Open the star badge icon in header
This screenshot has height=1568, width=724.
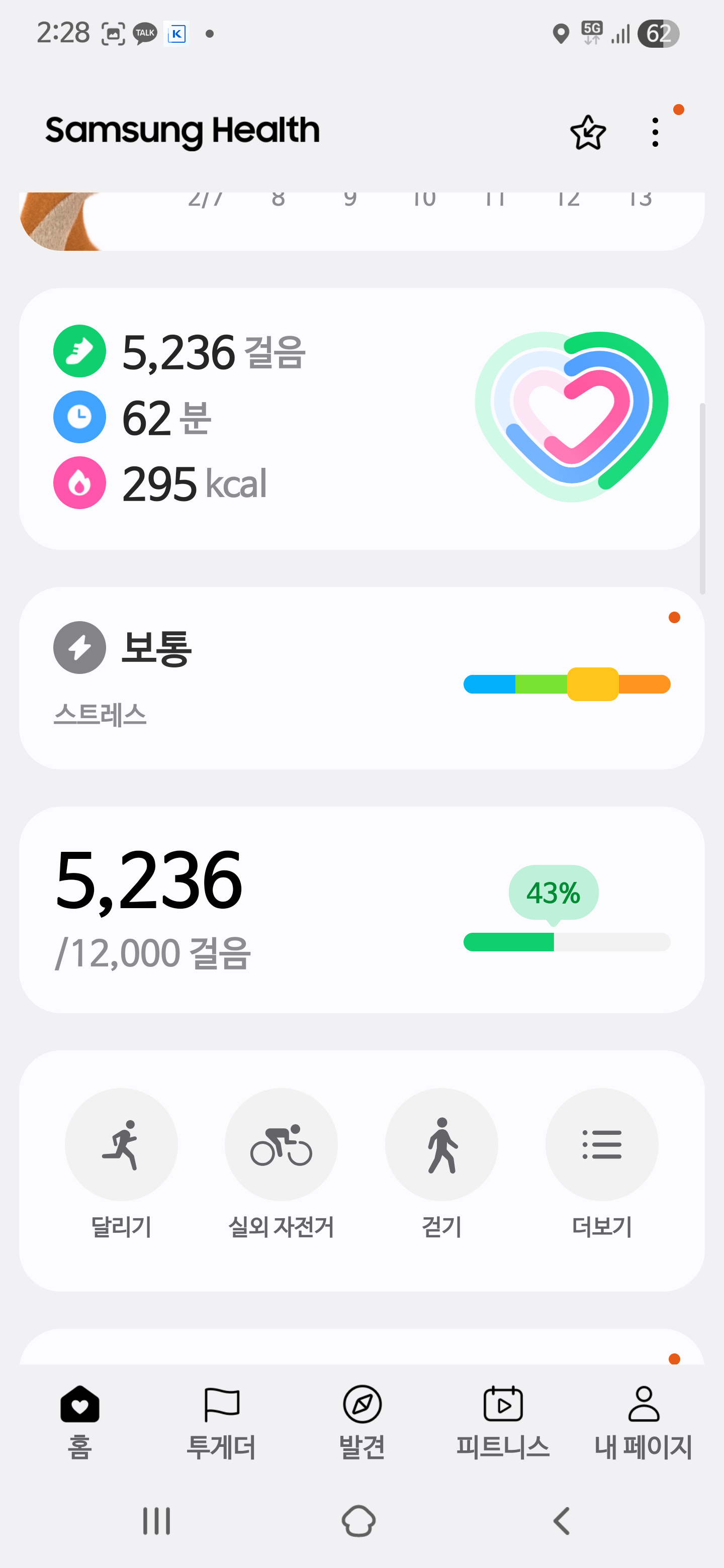[588, 132]
